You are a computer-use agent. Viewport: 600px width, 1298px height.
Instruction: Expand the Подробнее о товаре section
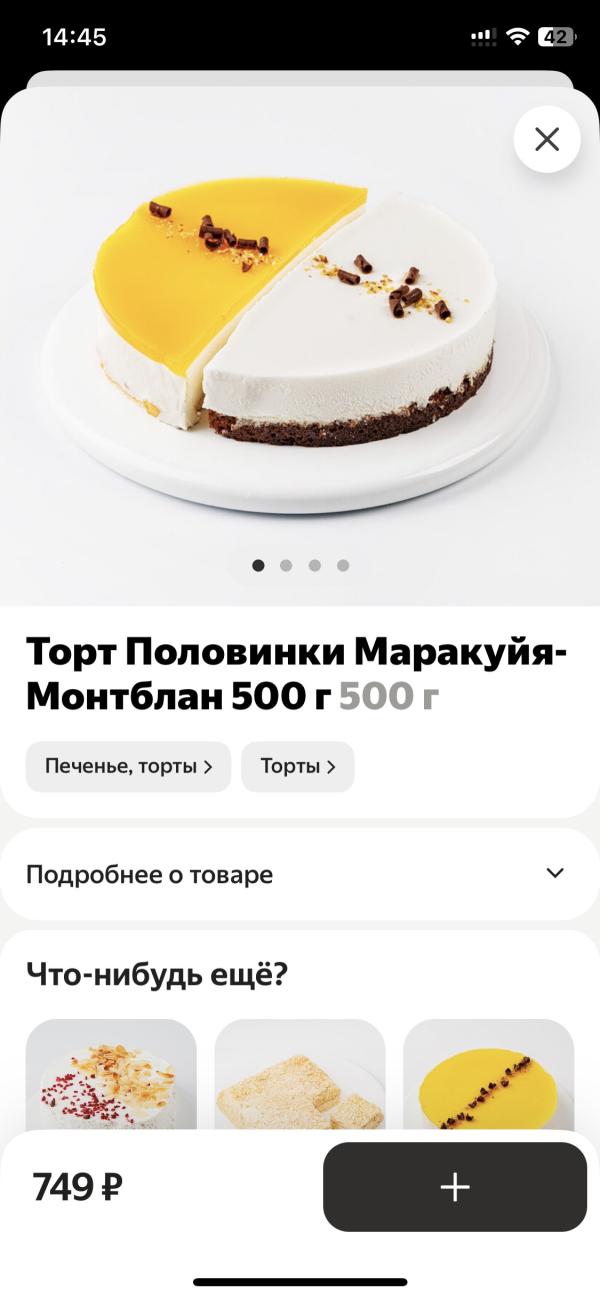pyautogui.click(x=299, y=874)
